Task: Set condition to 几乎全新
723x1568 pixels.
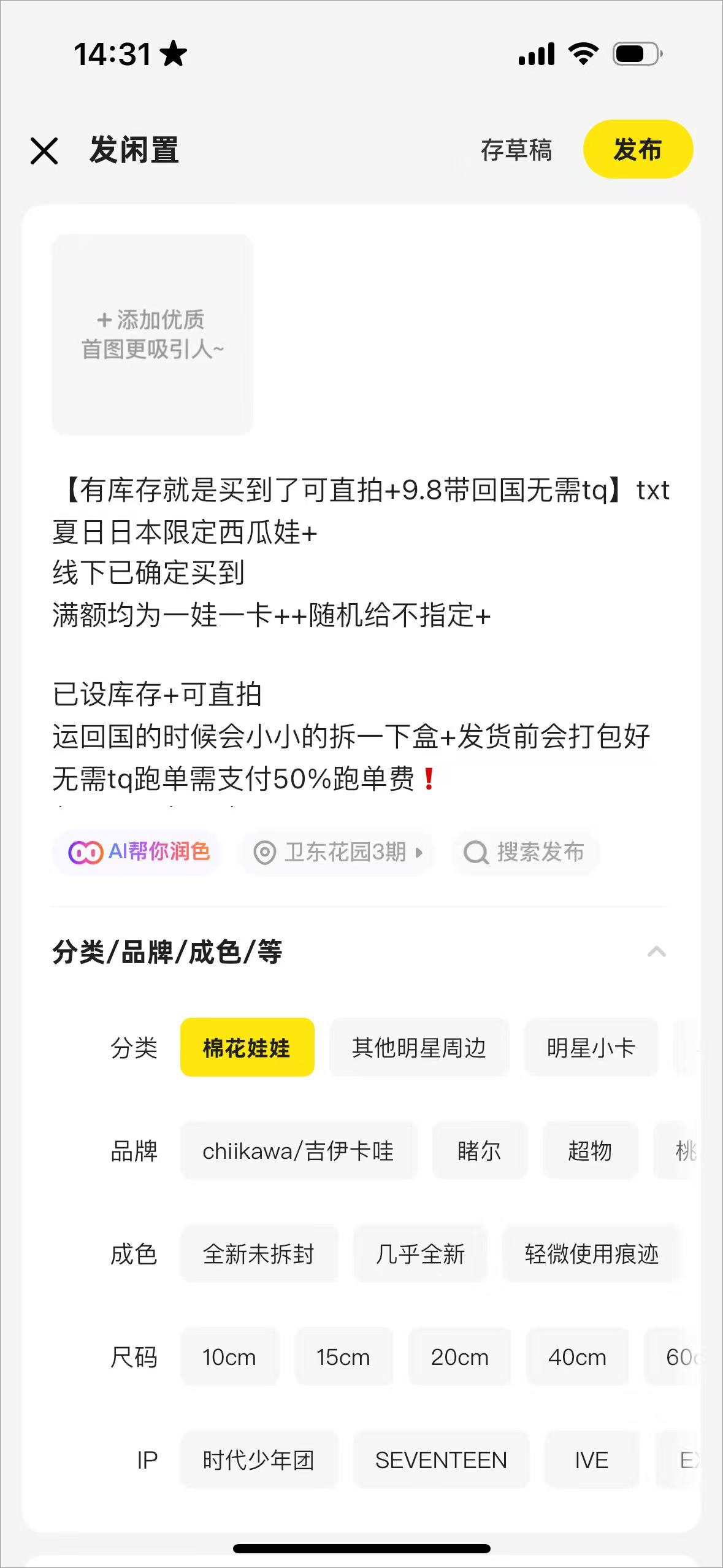Action: pyautogui.click(x=420, y=1254)
